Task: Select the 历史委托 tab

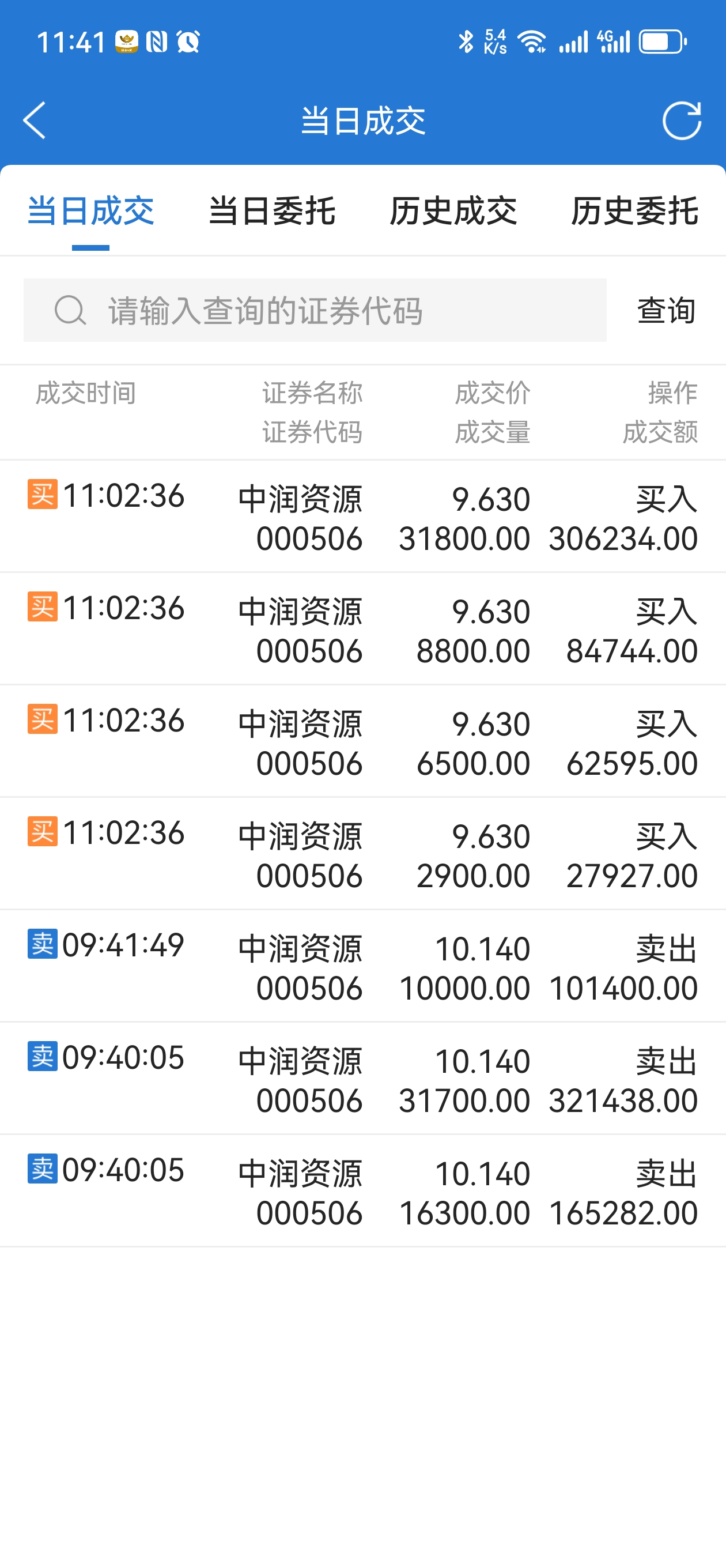Action: (x=634, y=211)
